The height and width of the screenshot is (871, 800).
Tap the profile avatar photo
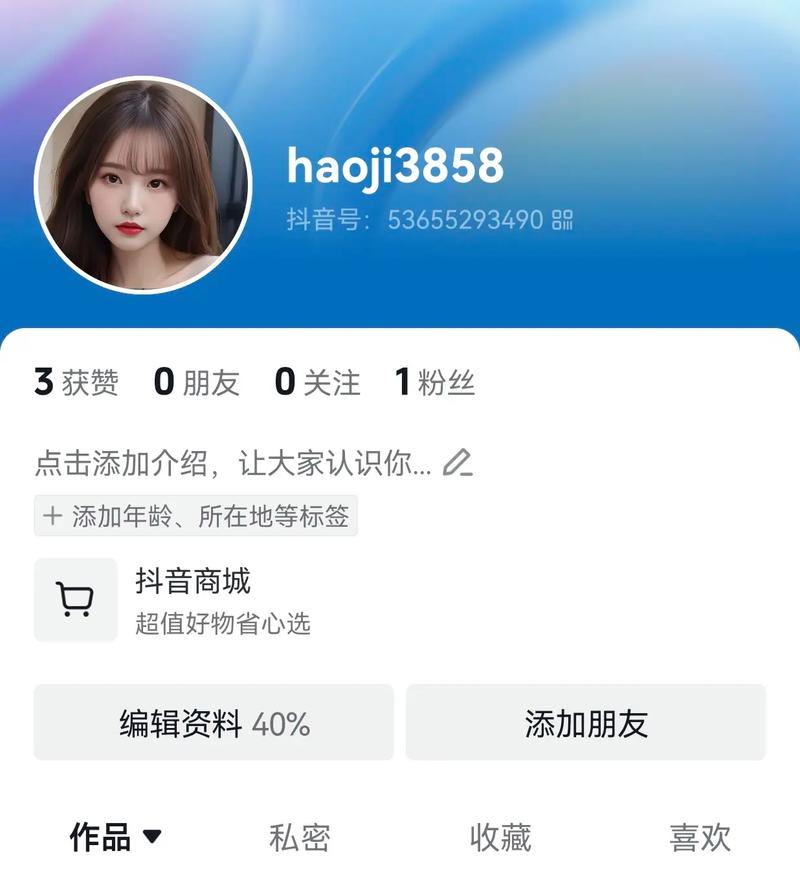143,185
